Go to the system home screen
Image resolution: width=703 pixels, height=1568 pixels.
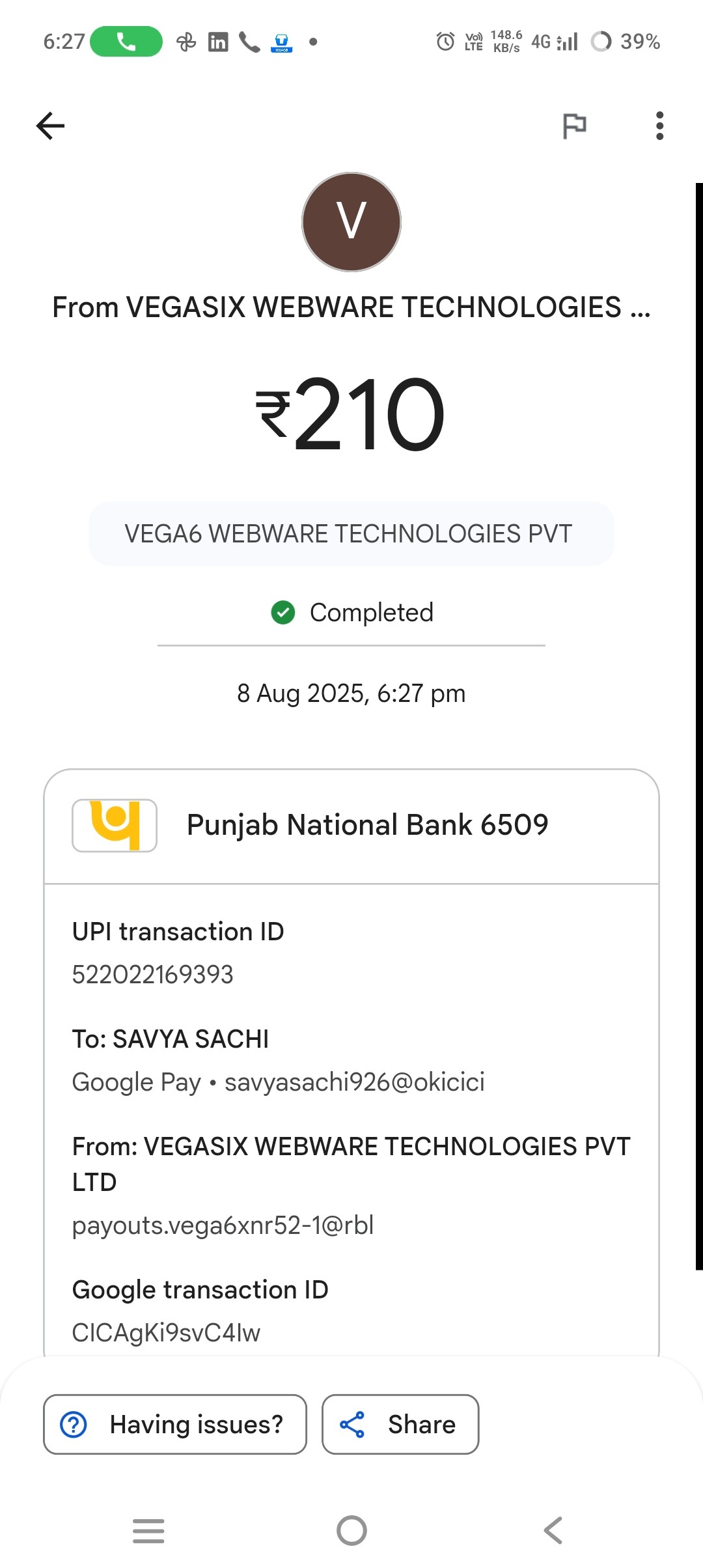coord(351,1530)
